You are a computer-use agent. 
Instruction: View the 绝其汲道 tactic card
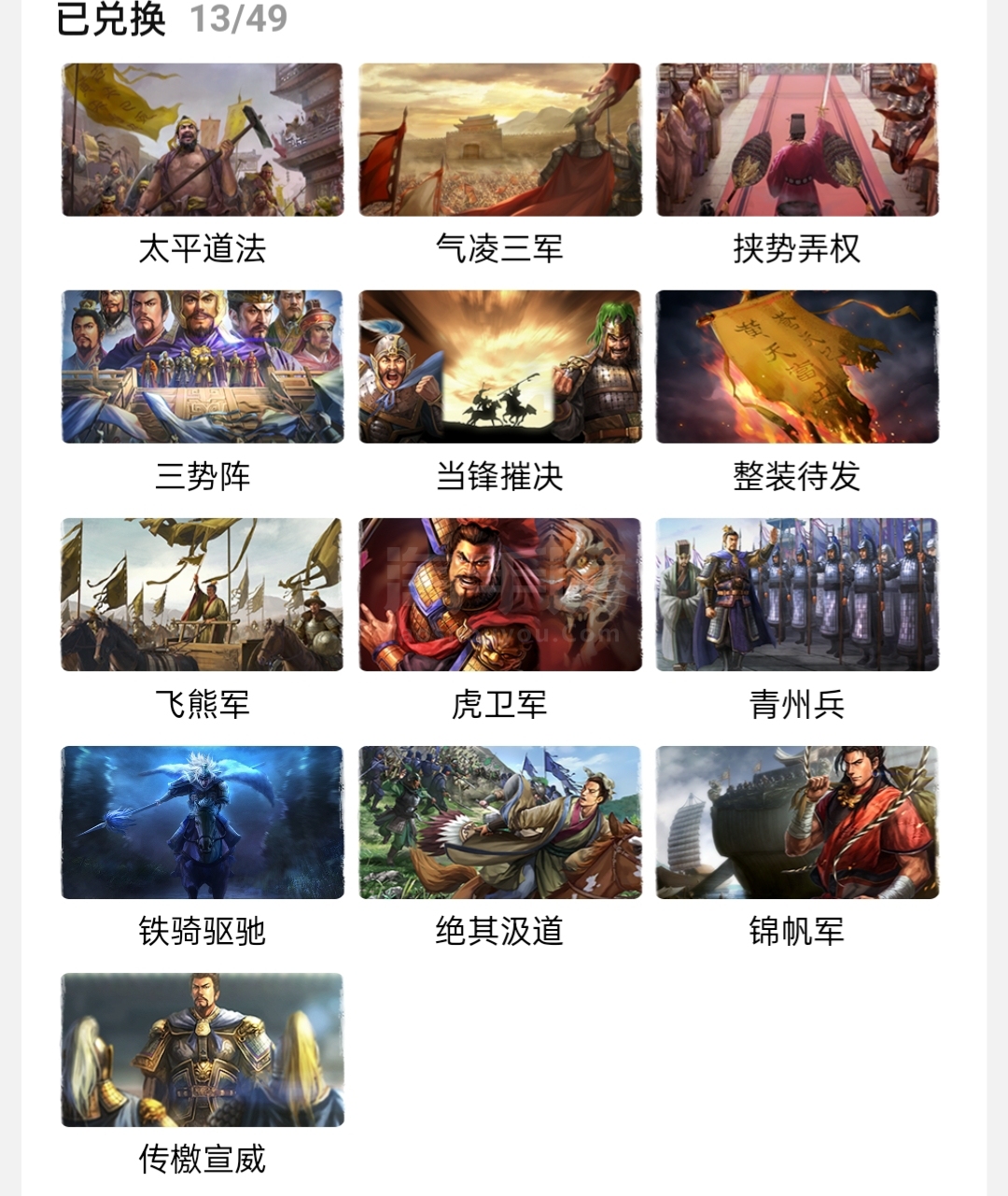[500, 823]
